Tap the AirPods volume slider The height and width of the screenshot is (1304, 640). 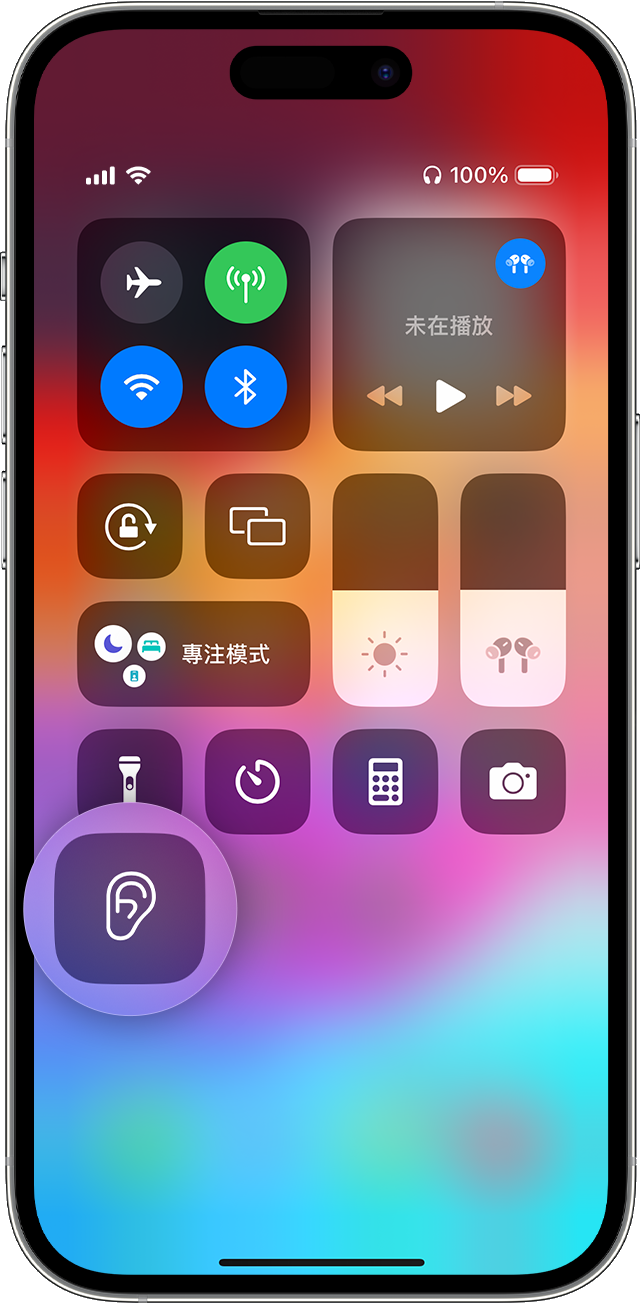tap(513, 590)
